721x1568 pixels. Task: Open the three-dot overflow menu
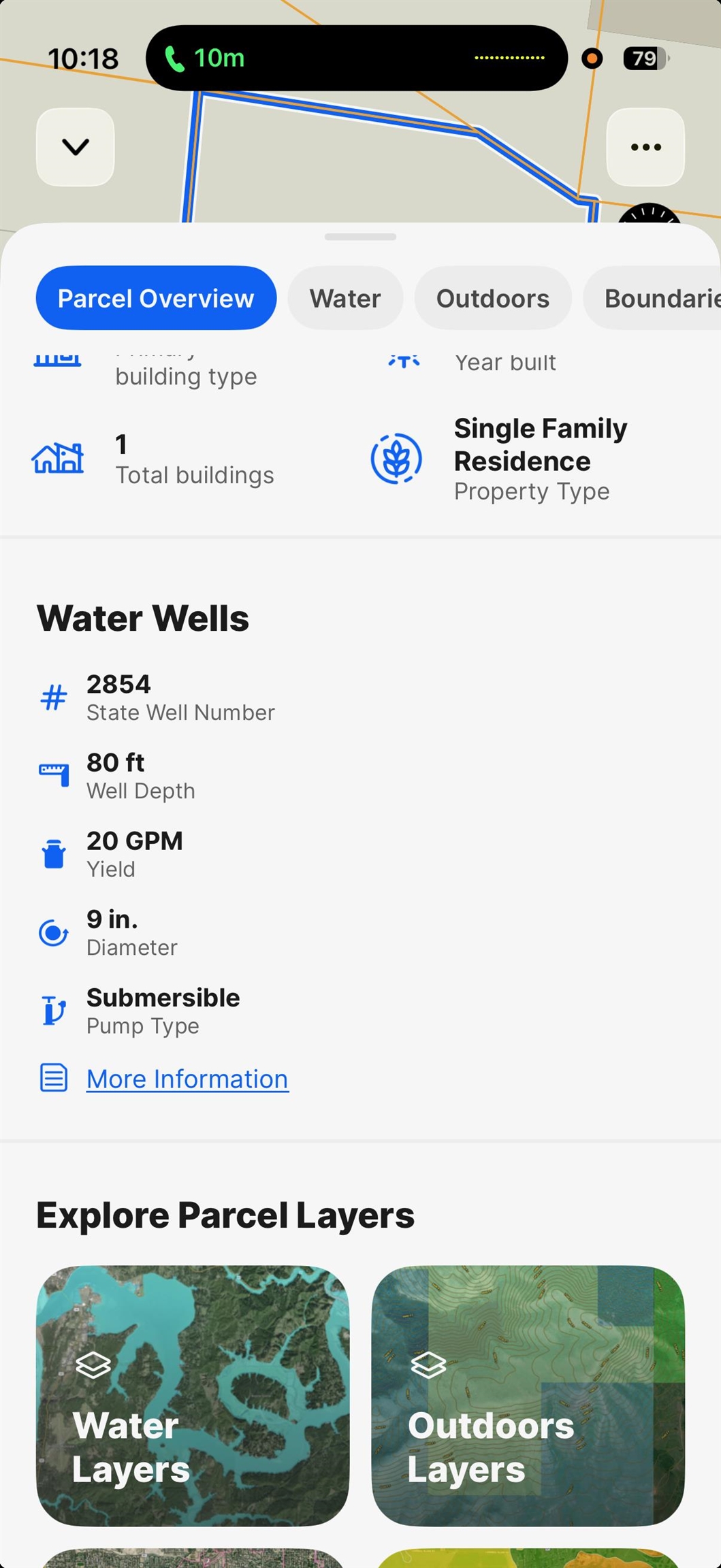pyautogui.click(x=645, y=147)
